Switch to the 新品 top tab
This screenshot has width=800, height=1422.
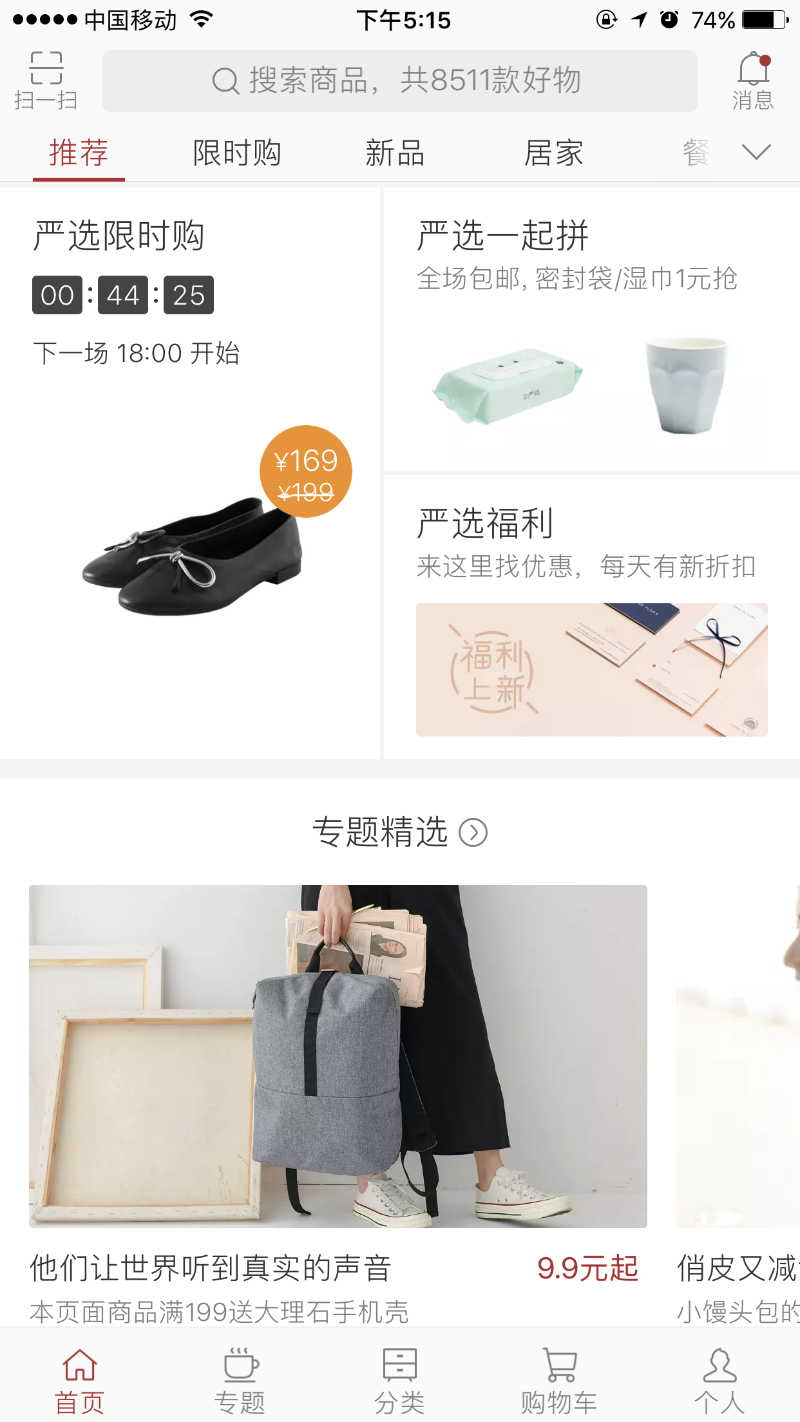[x=394, y=153]
